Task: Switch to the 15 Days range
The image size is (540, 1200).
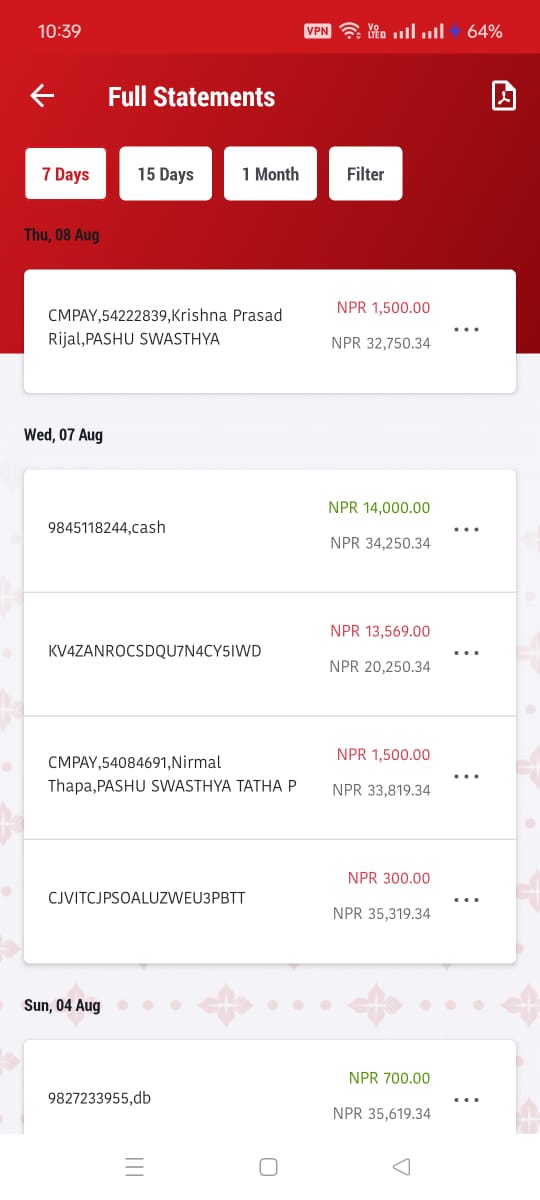Action: coord(165,174)
